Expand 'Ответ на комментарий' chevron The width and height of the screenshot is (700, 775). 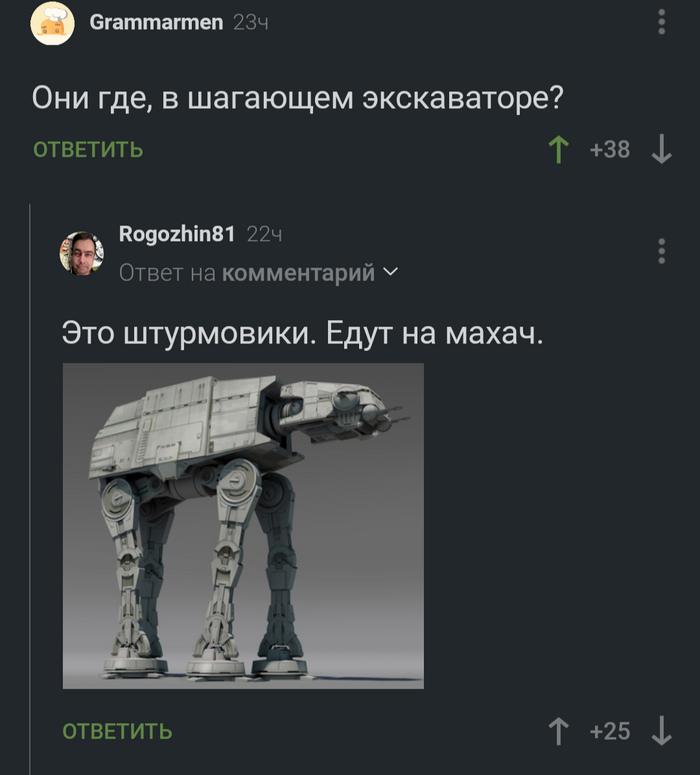391,272
